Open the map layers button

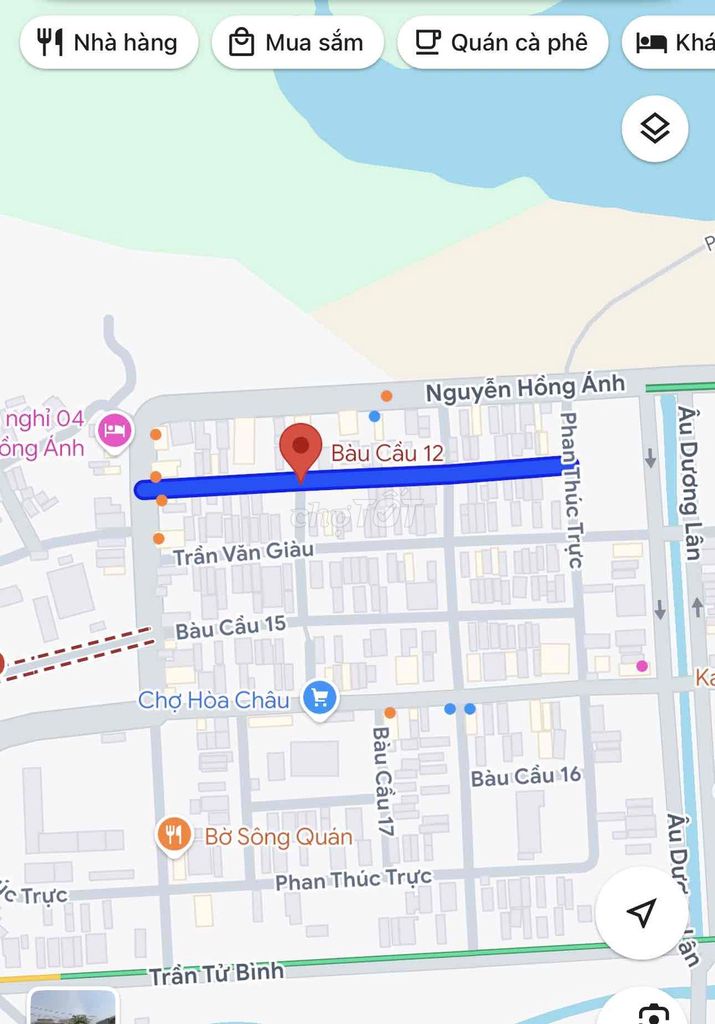click(654, 129)
